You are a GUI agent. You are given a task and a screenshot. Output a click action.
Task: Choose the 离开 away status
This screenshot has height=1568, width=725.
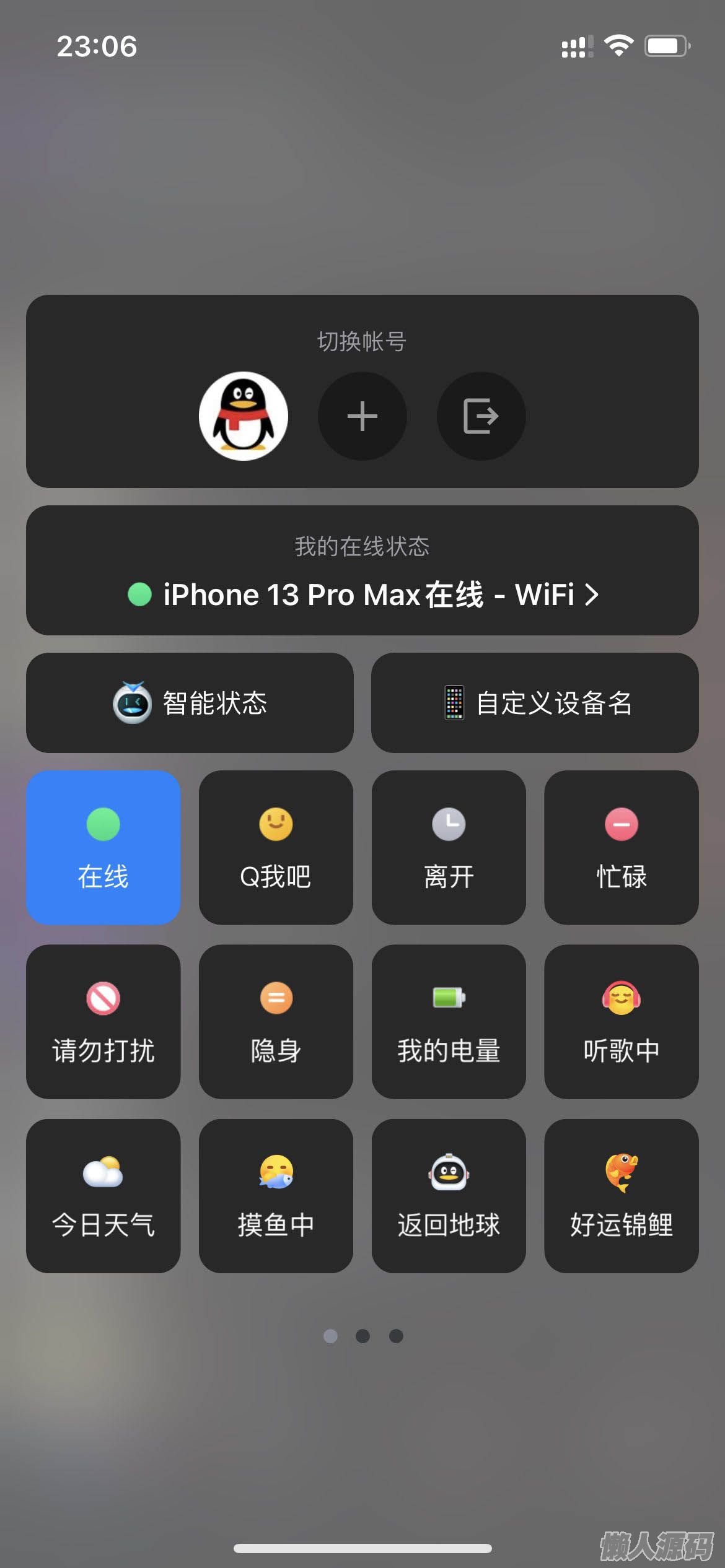click(449, 847)
